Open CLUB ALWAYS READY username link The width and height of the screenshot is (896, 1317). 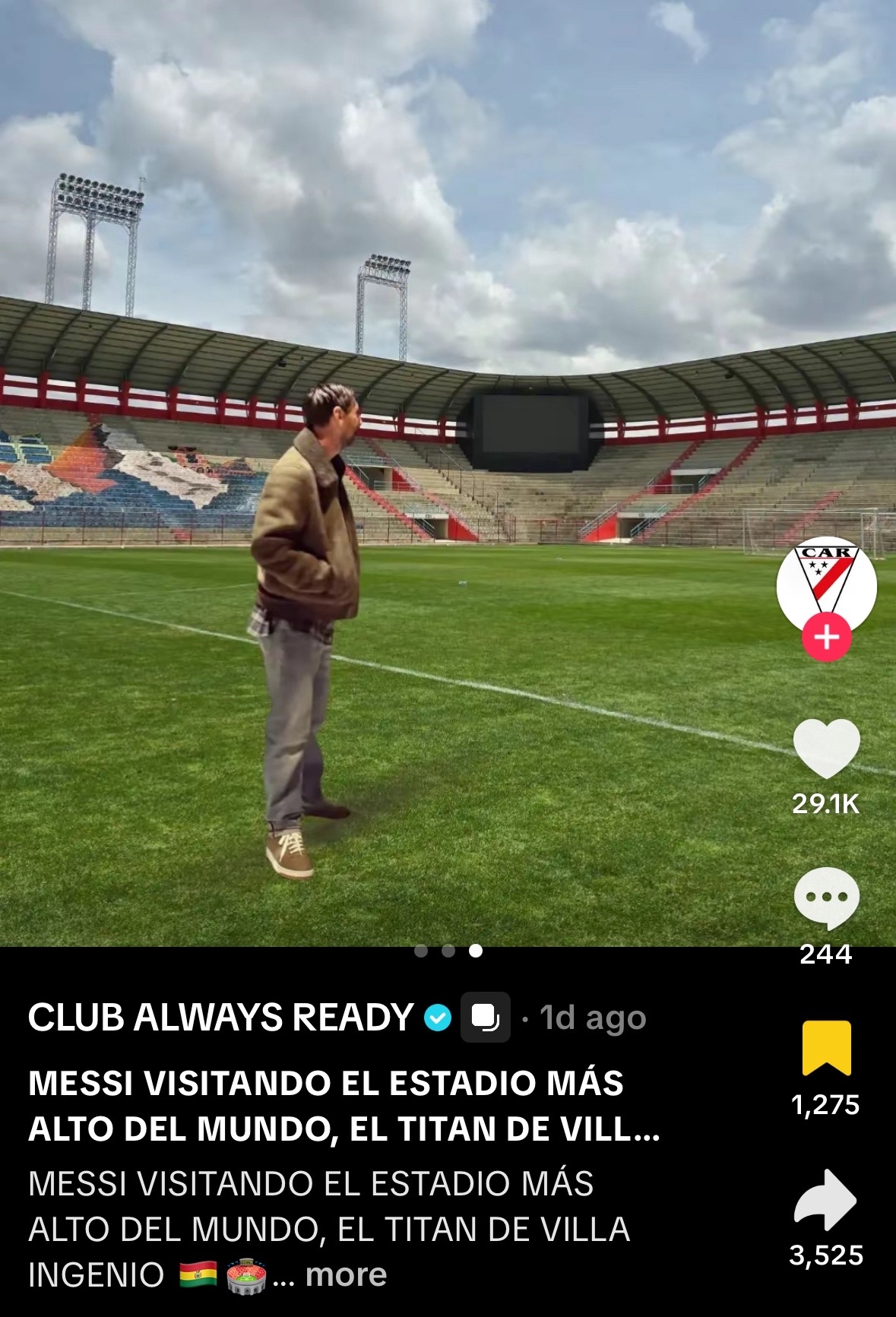click(220, 1018)
